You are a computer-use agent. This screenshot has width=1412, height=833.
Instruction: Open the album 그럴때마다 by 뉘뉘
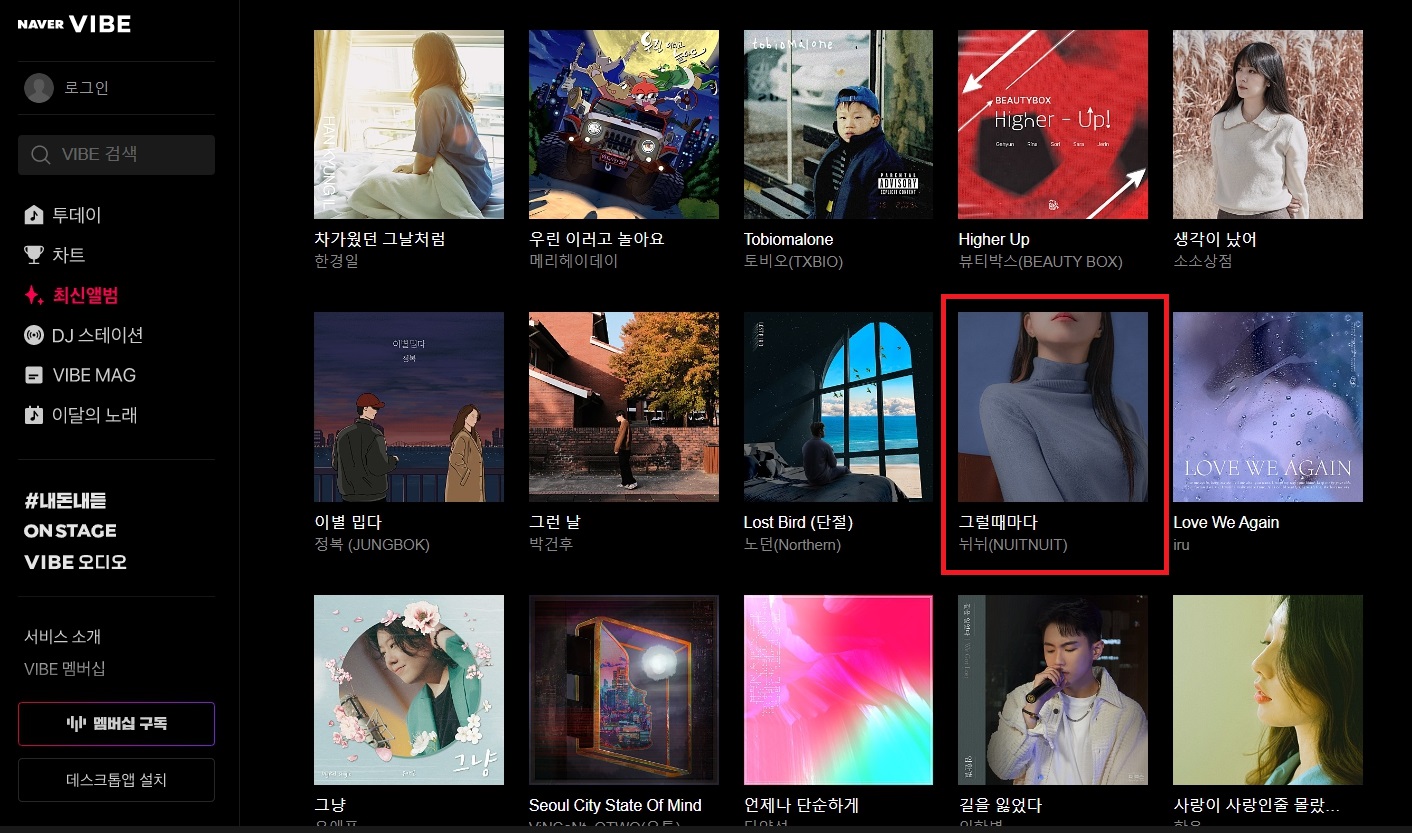pyautogui.click(x=1053, y=407)
